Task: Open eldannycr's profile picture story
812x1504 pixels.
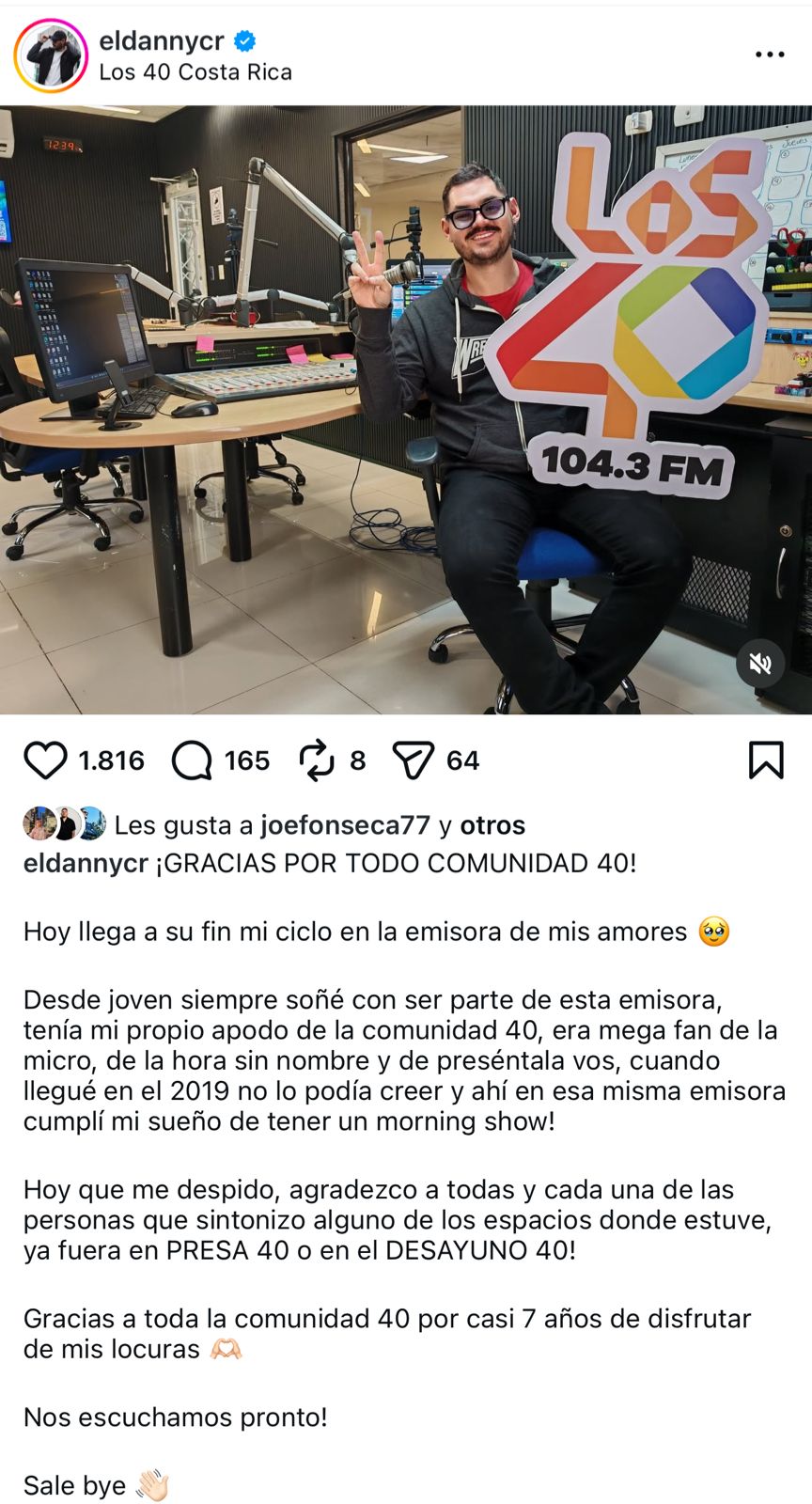Action: tap(51, 56)
